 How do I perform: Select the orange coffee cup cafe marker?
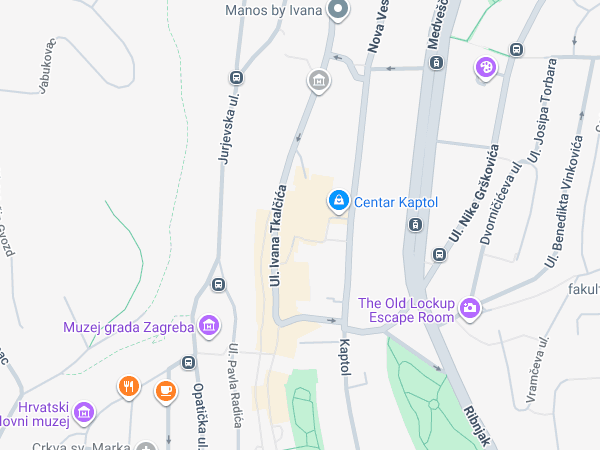pyautogui.click(x=165, y=390)
